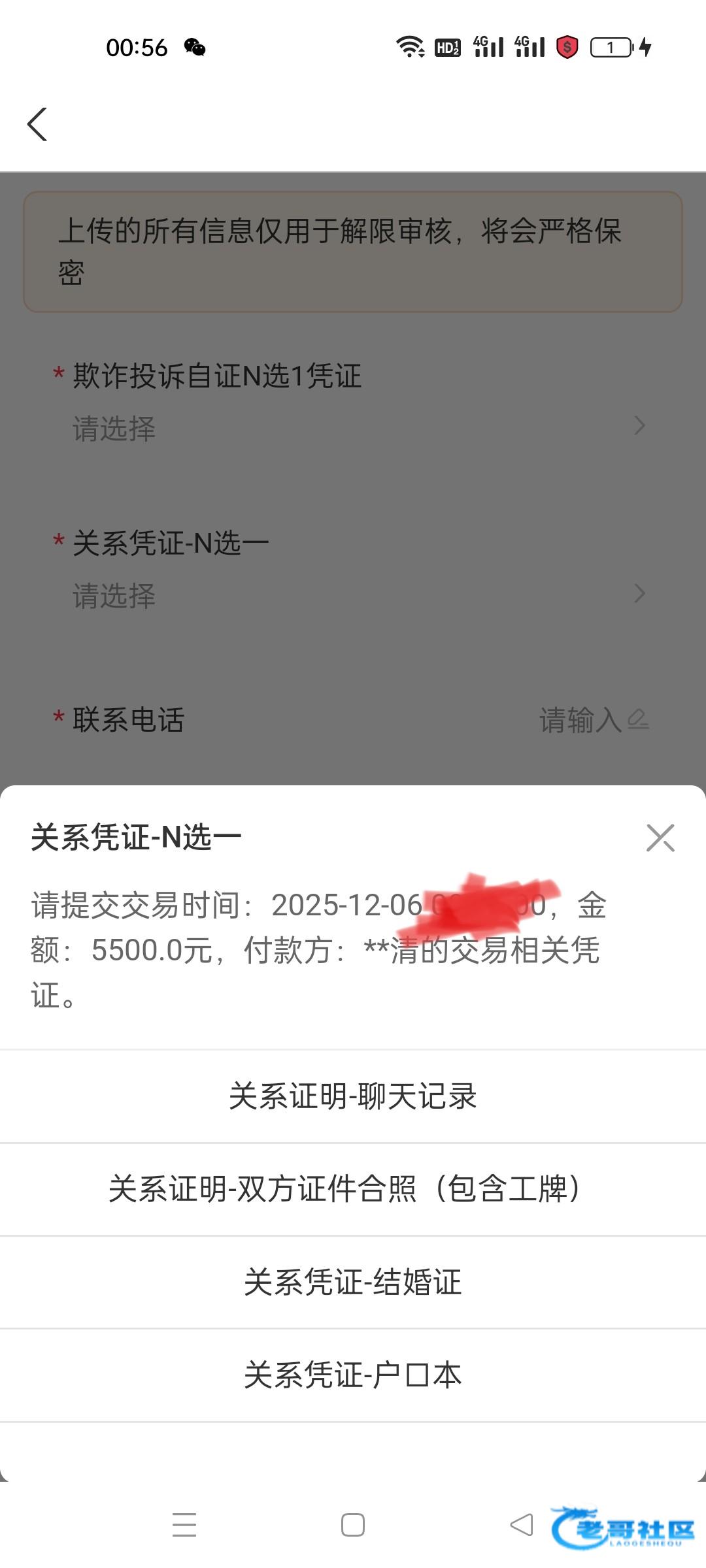This screenshot has height=1568, width=706.
Task: Open the system recent apps menu
Action: pyautogui.click(x=184, y=1525)
